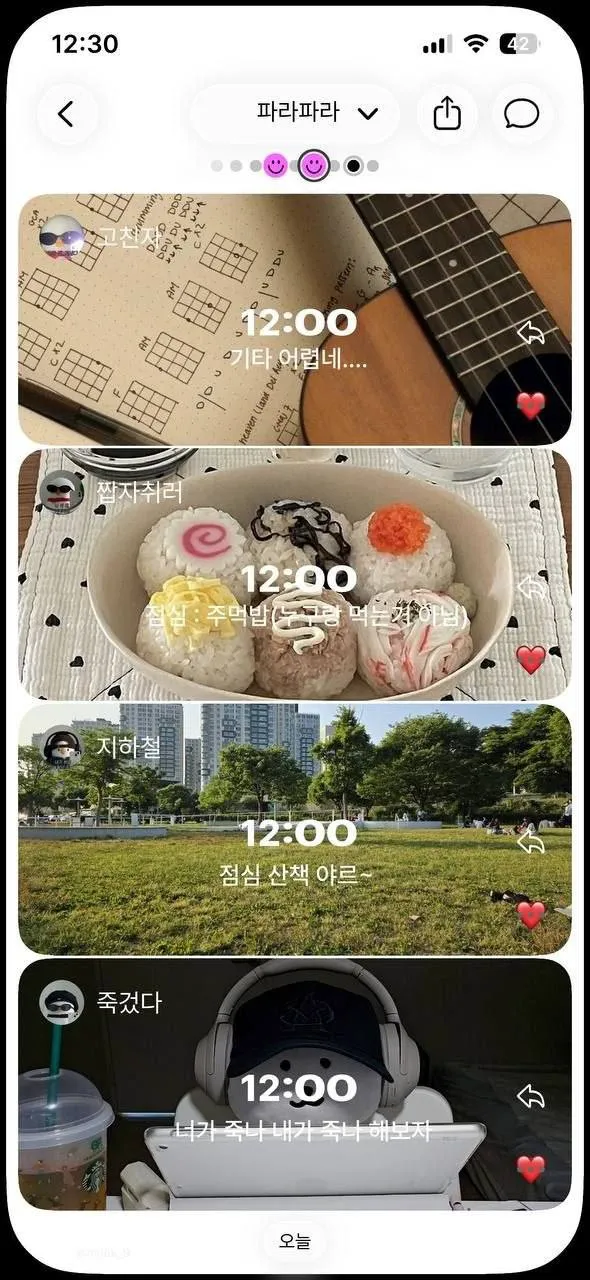Reply to the 기타 어렵네 post
Image resolution: width=590 pixels, height=1280 pixels.
tap(532, 333)
